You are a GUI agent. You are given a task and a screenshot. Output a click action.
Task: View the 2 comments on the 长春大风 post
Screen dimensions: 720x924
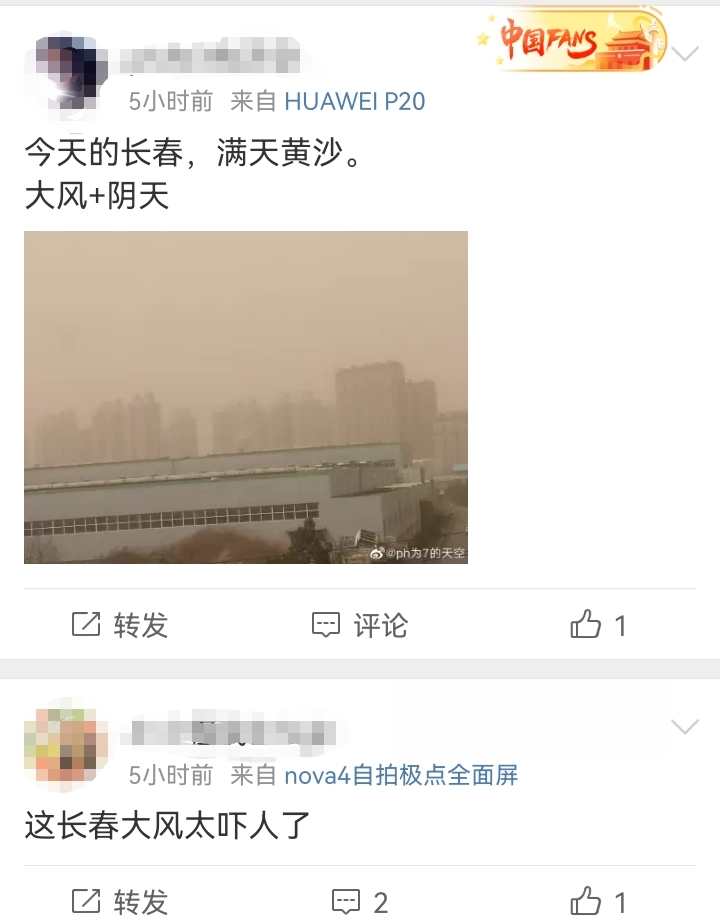(360, 902)
